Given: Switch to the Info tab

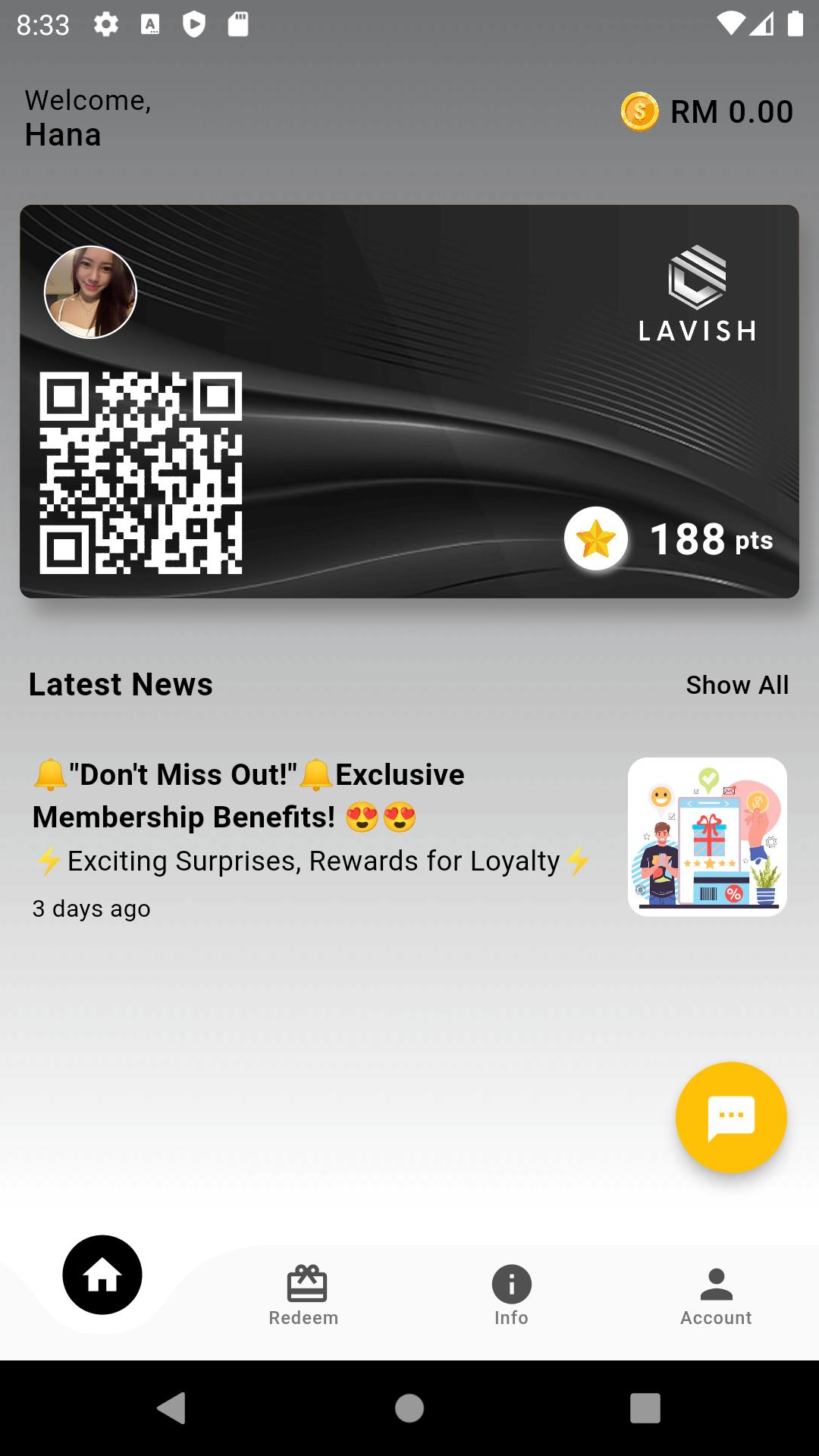Looking at the screenshot, I should pos(512,1295).
